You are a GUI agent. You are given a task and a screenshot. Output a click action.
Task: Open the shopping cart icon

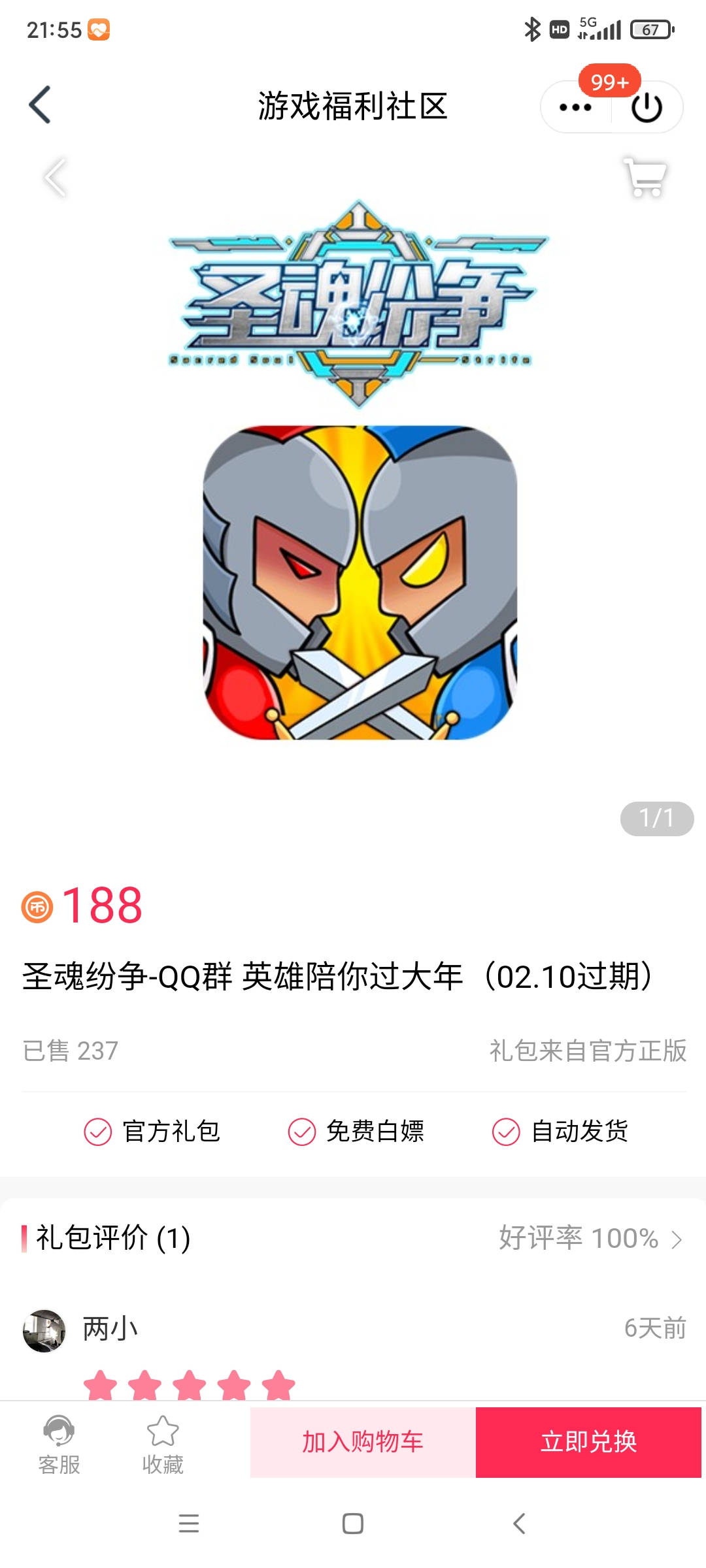pos(645,177)
